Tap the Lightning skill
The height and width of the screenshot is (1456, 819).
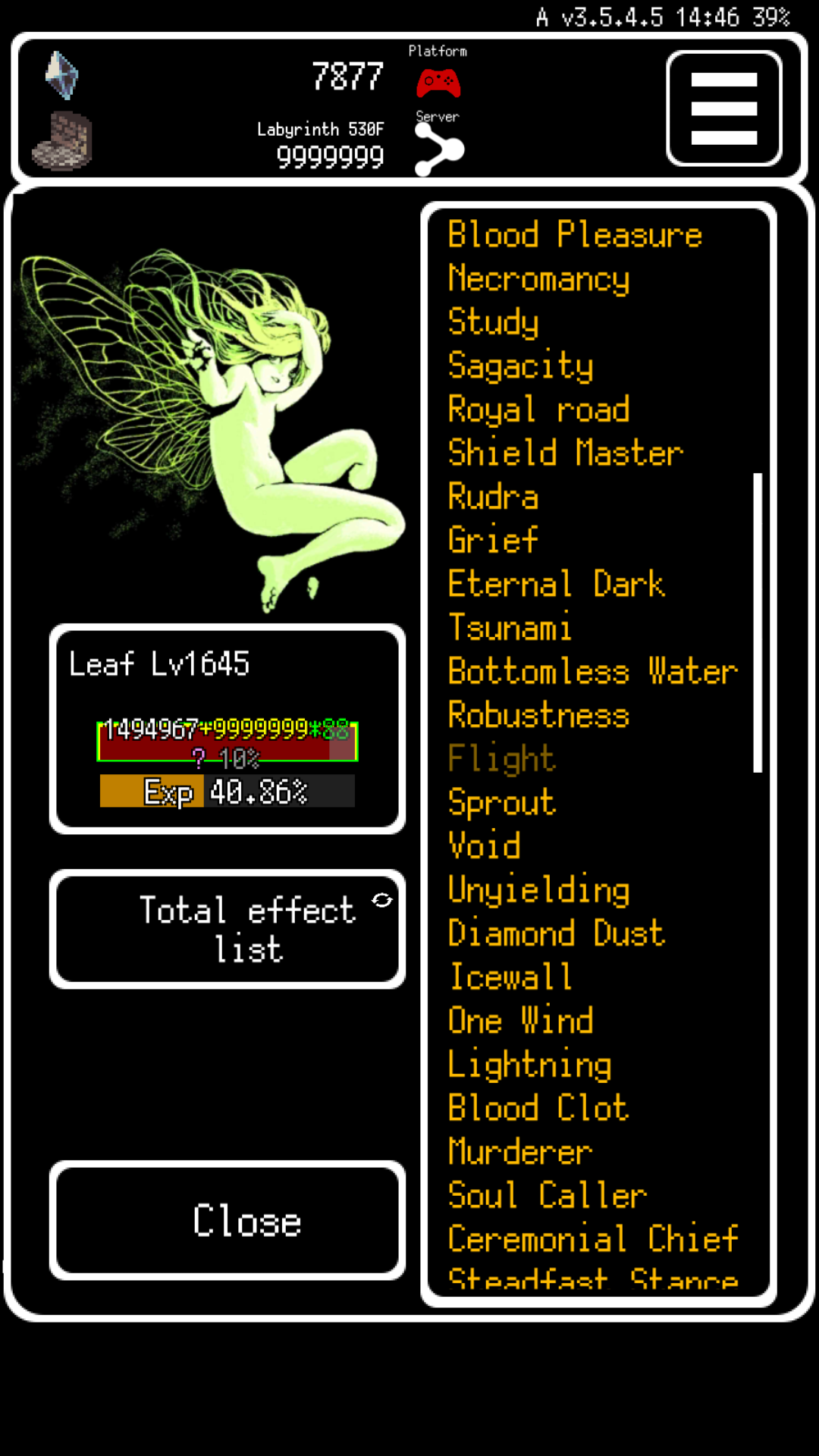tap(529, 1064)
